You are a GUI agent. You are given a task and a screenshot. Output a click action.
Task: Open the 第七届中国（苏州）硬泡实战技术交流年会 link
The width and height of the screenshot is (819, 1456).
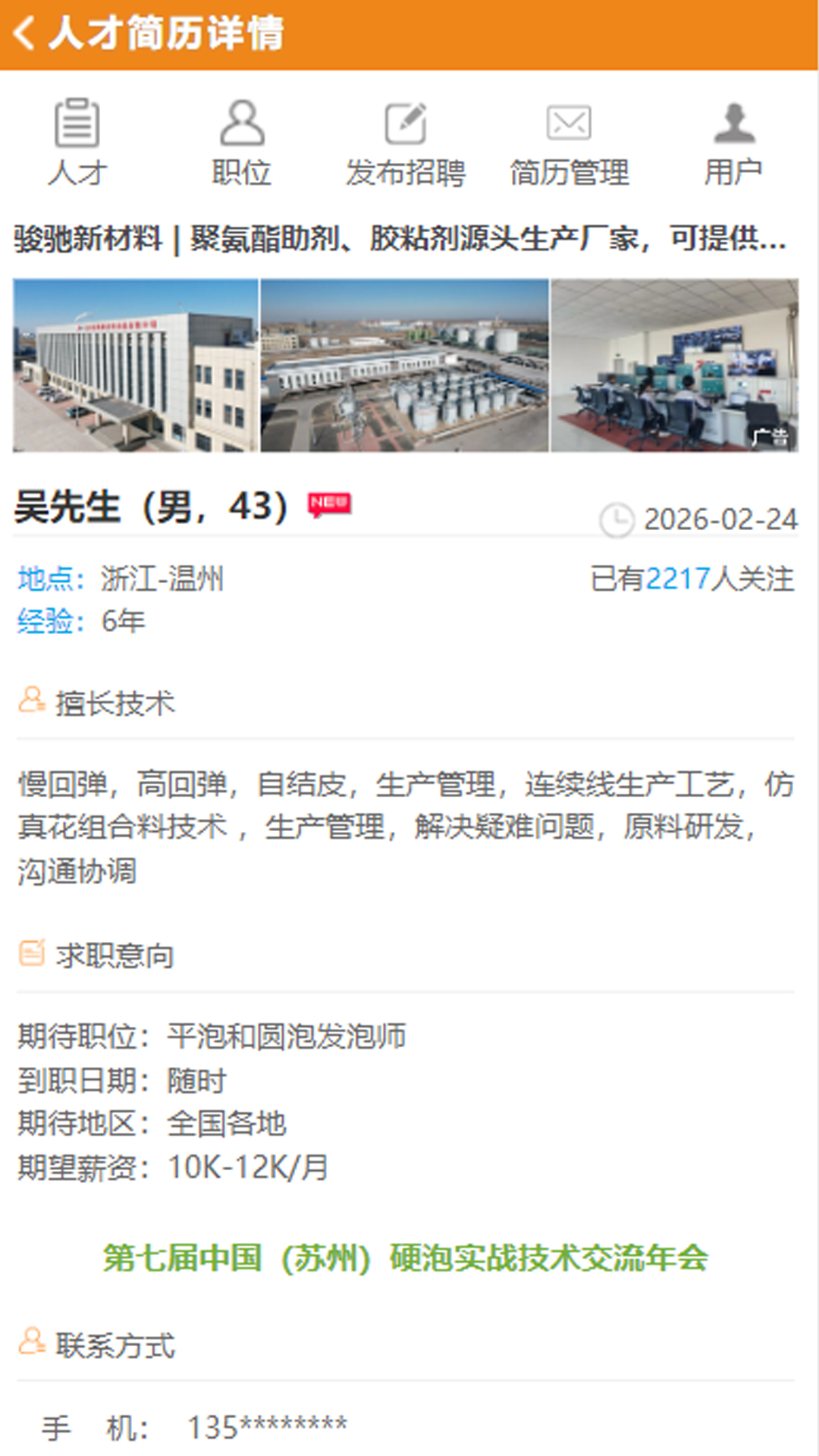coord(407,1251)
